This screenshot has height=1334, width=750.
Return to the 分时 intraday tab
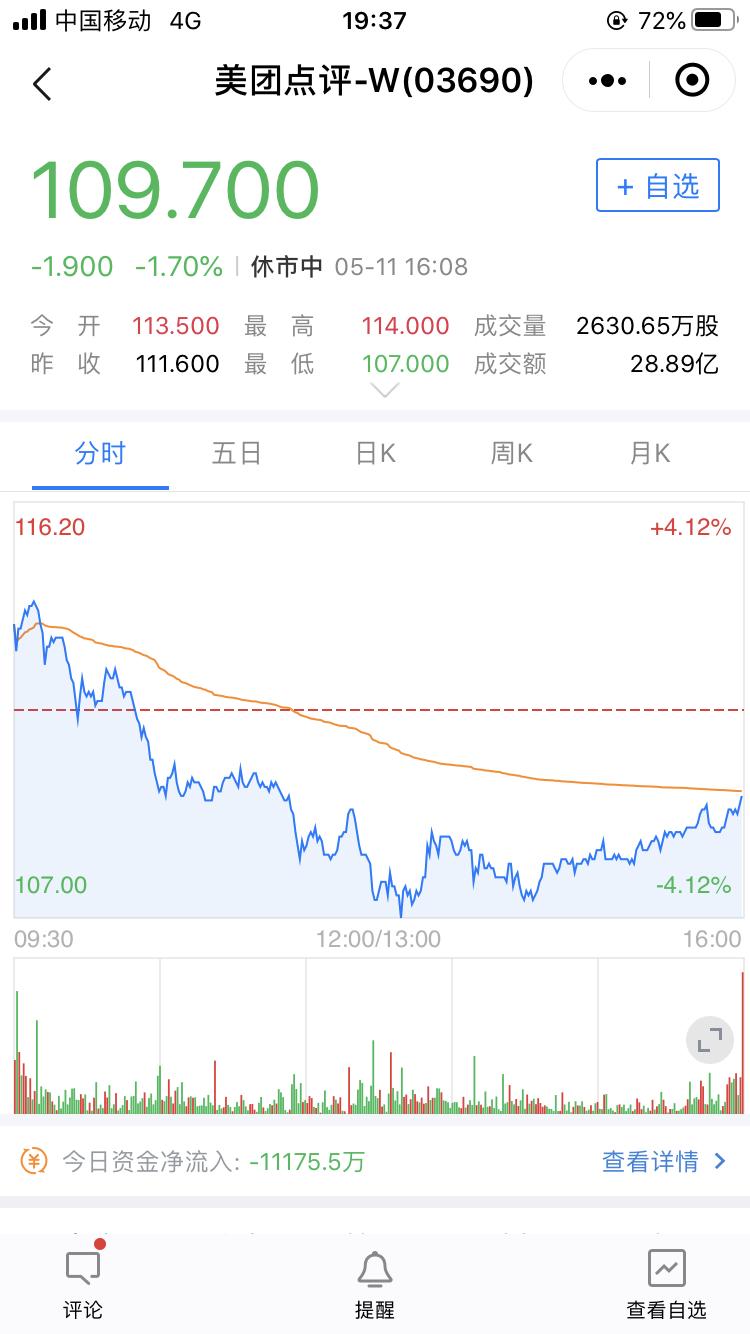pyautogui.click(x=100, y=453)
